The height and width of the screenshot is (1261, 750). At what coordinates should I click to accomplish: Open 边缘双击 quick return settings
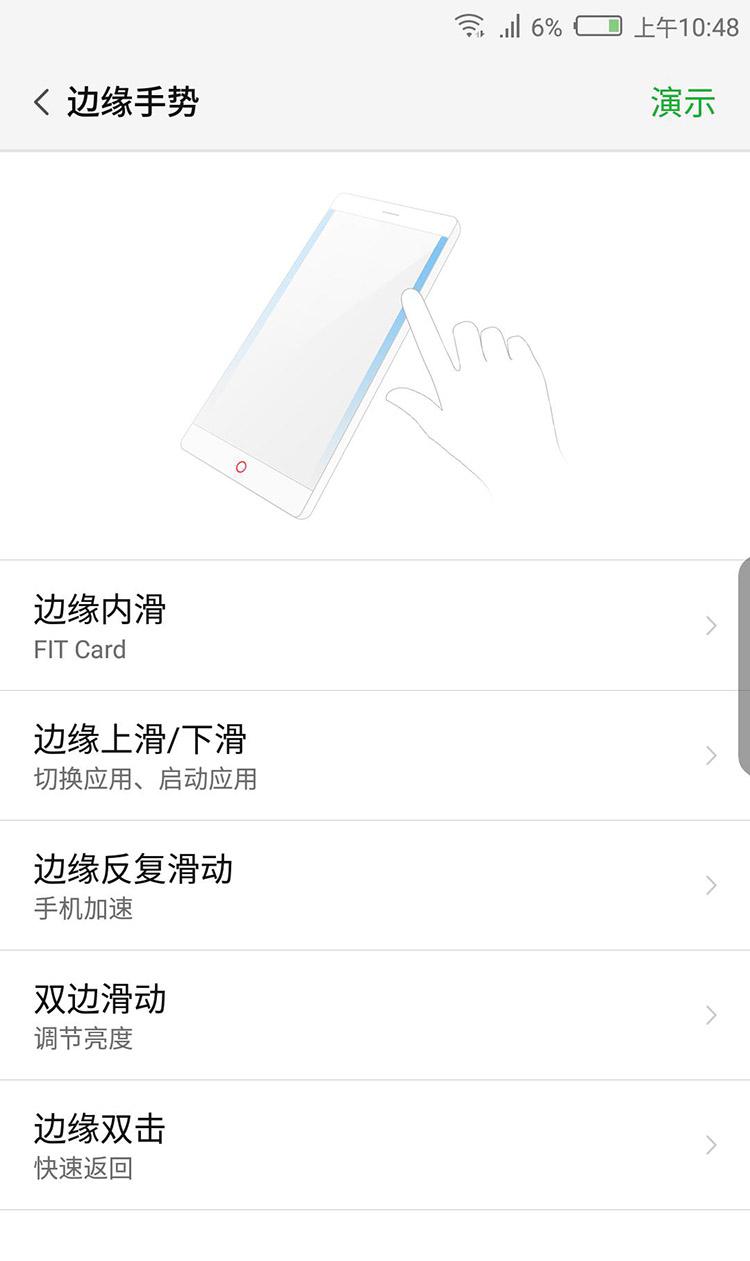click(374, 1146)
